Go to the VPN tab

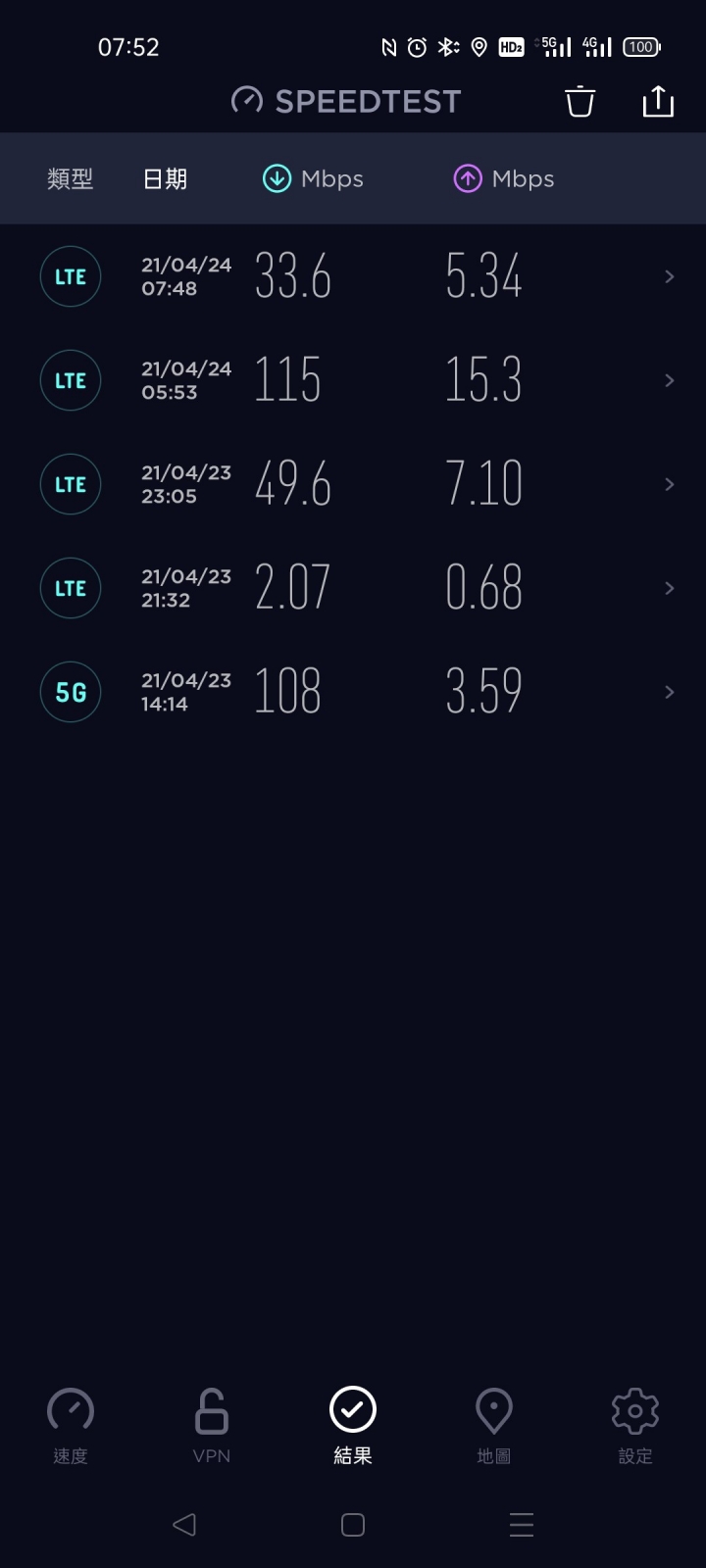click(212, 1426)
